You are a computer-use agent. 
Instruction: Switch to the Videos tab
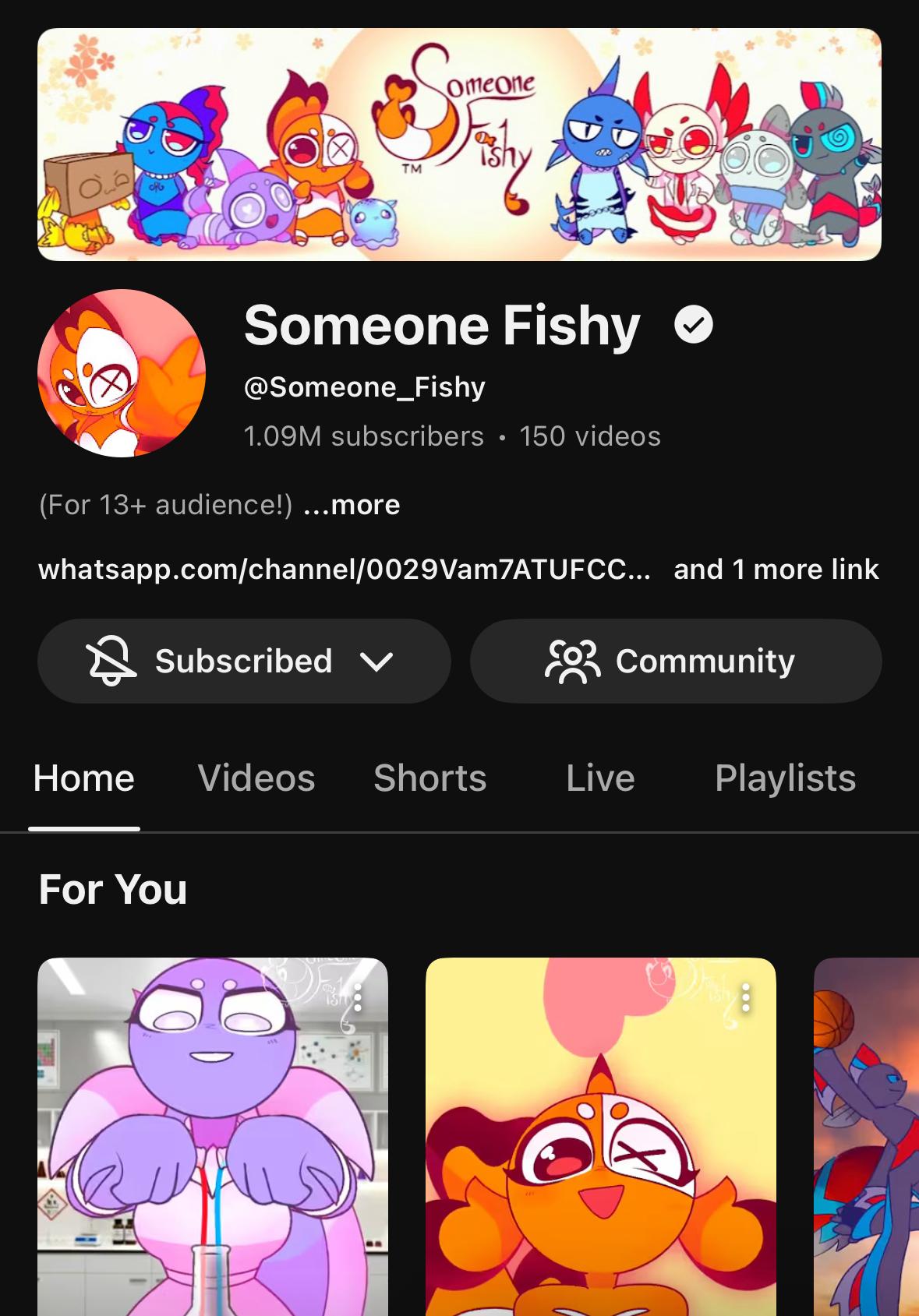click(256, 778)
